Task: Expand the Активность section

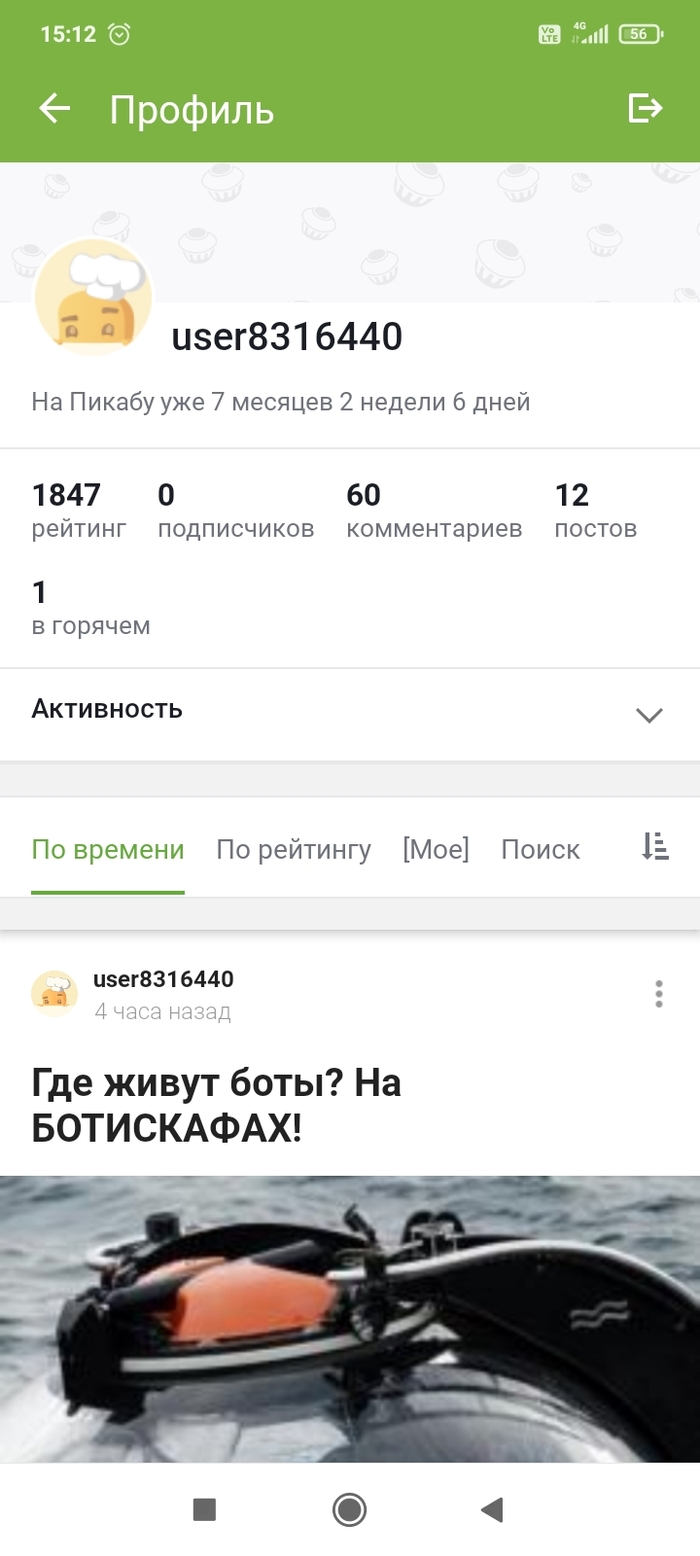Action: [x=649, y=714]
